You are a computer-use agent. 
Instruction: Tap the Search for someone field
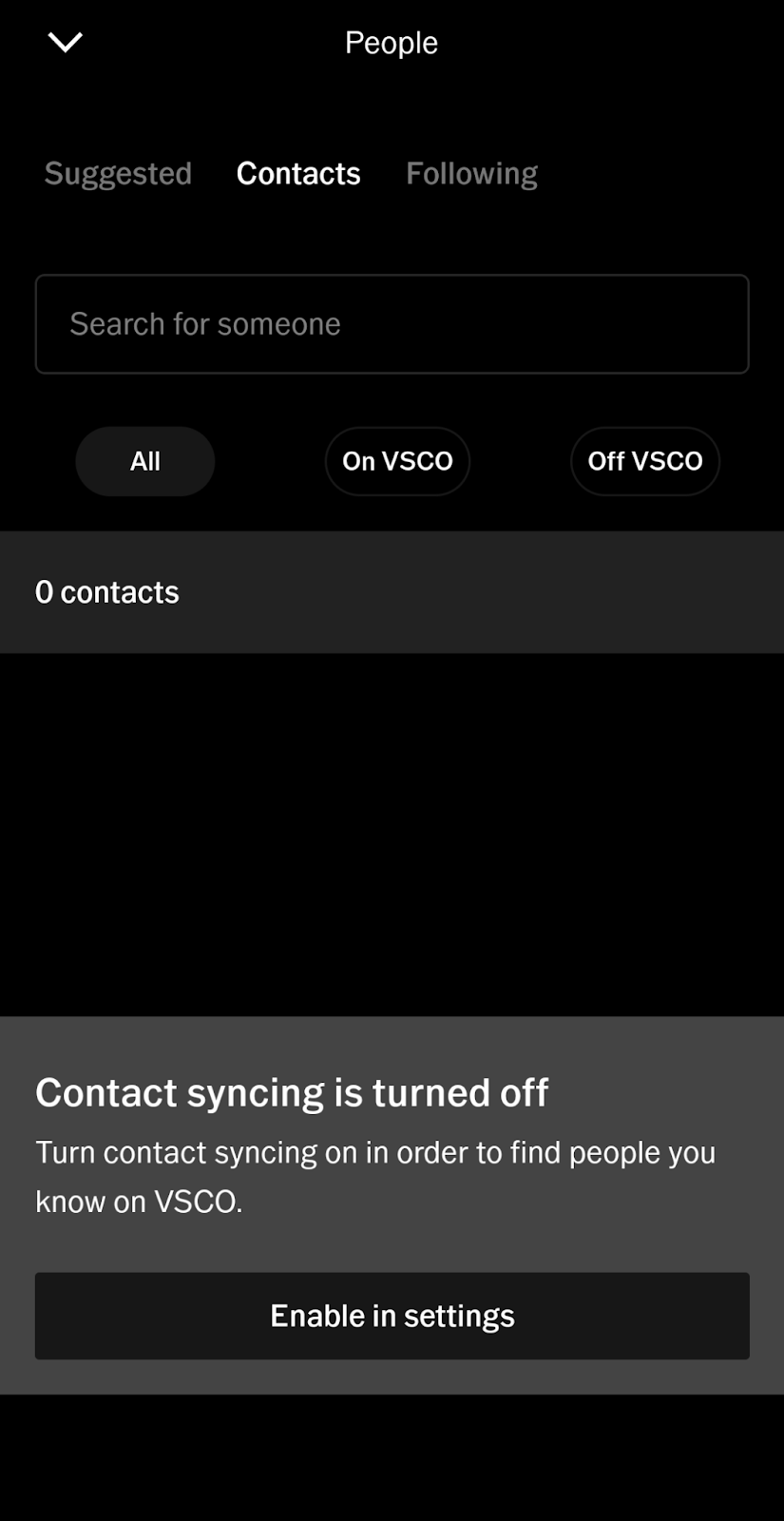392,324
